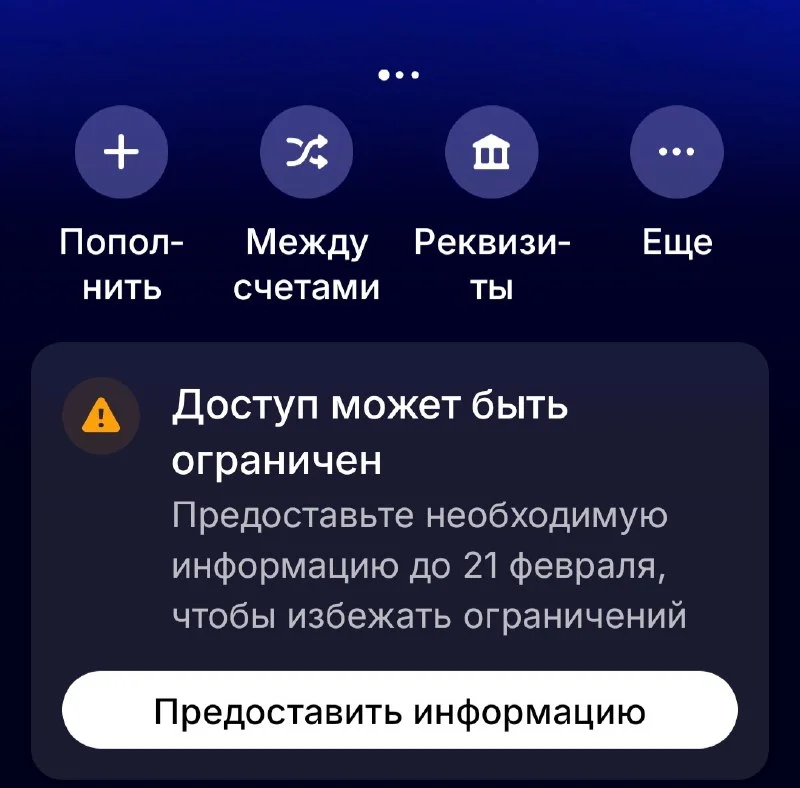Tap the page indicator dots
This screenshot has width=800, height=788.
399,75
